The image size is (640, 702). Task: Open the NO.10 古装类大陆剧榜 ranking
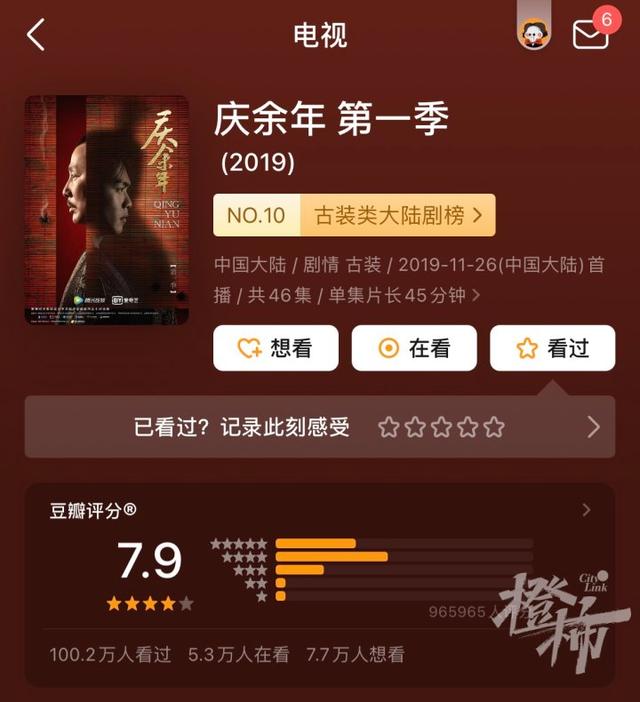pyautogui.click(x=354, y=215)
